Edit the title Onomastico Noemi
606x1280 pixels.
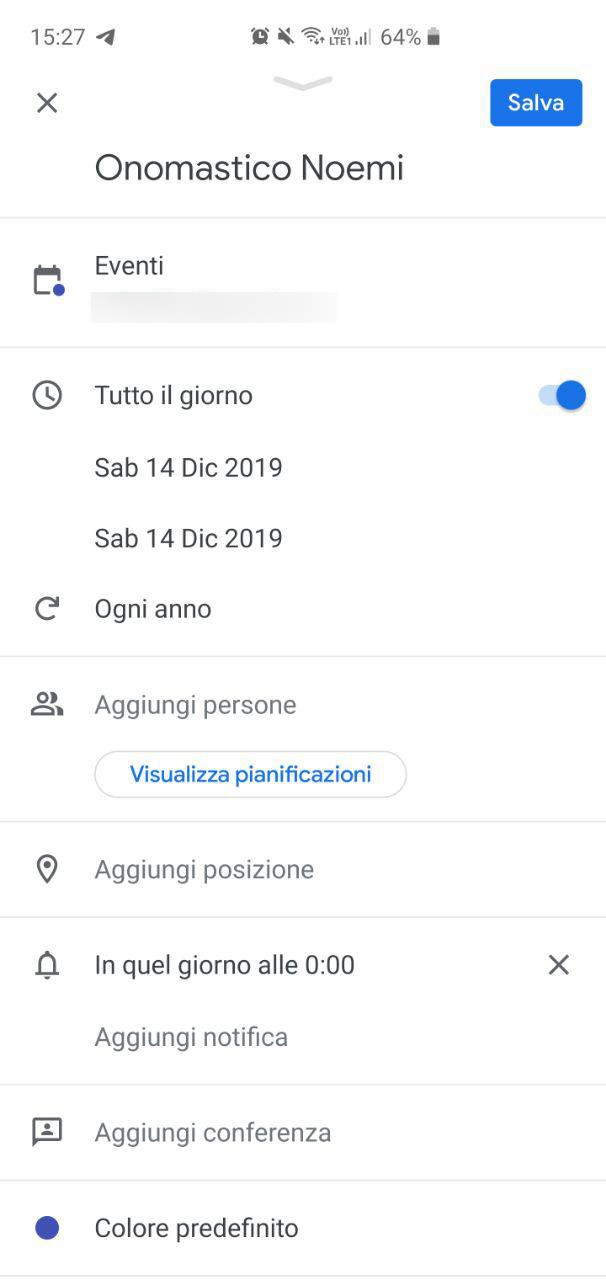[249, 168]
